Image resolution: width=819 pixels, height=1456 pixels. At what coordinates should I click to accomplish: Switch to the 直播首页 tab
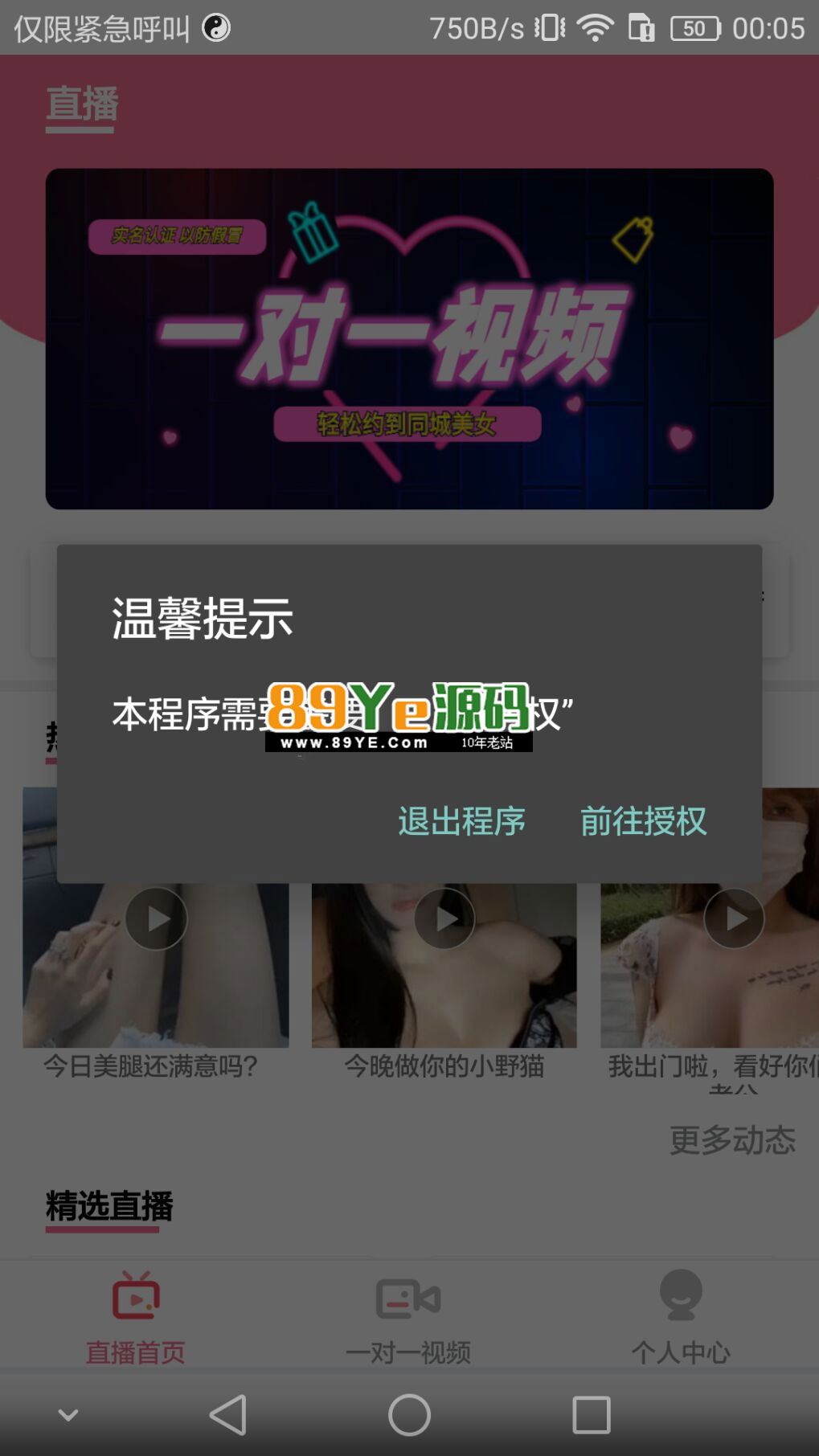[x=136, y=1315]
